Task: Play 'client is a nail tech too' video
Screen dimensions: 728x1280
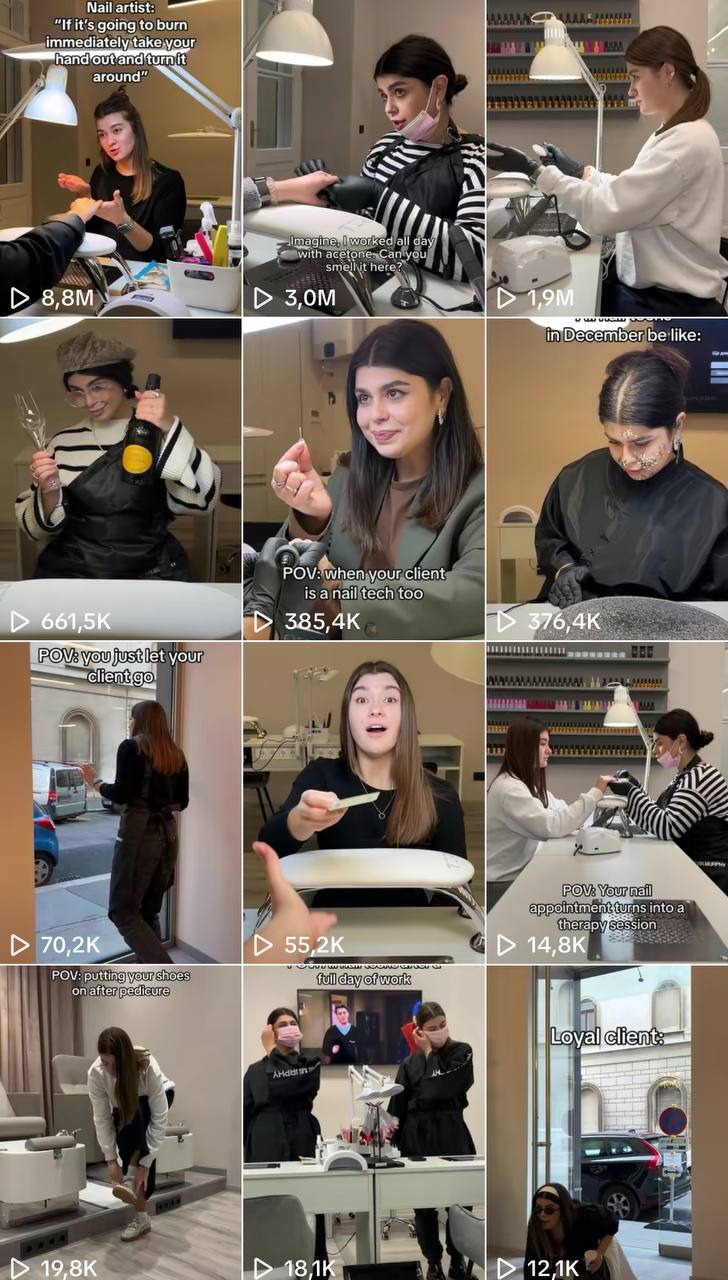Action: [x=363, y=480]
